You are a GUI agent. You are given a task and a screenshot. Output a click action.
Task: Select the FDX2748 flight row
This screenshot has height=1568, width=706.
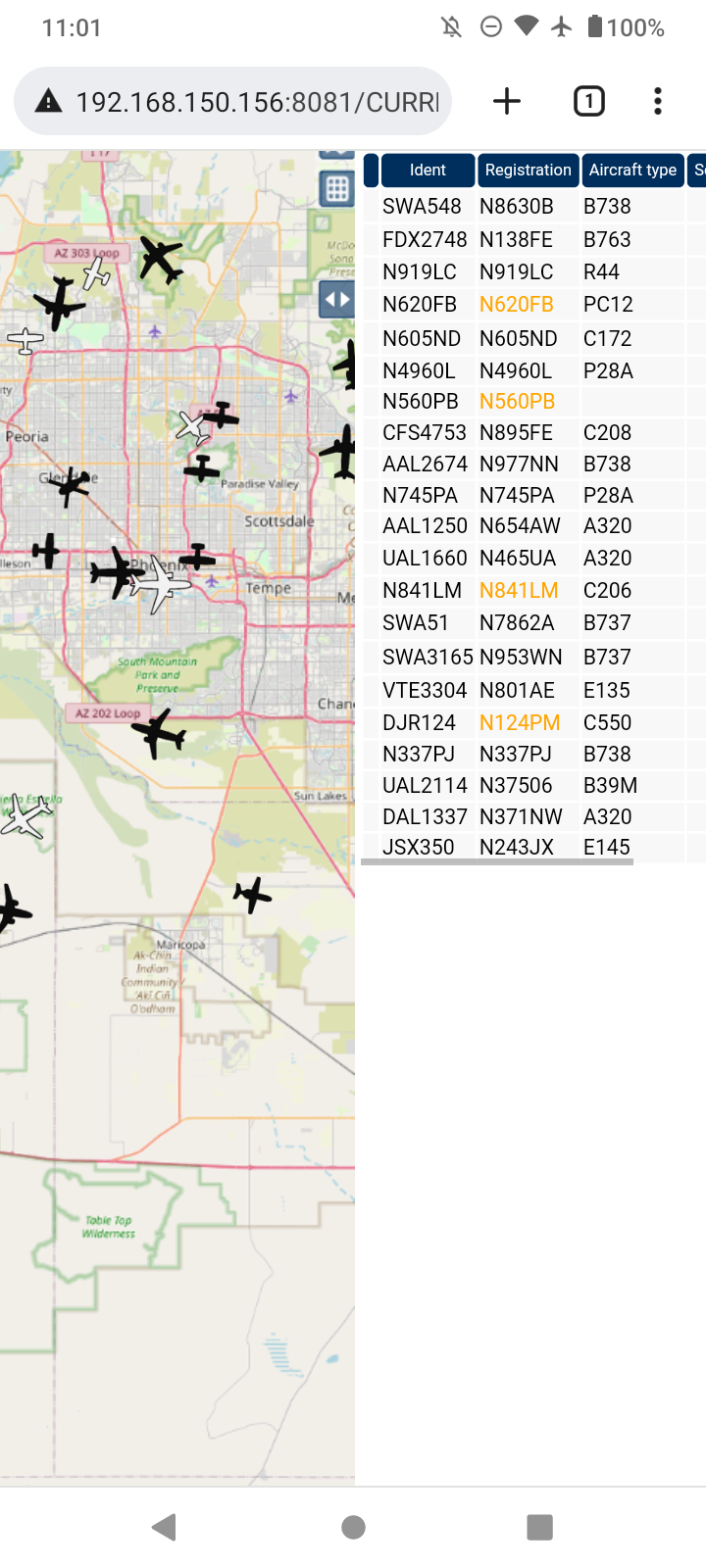pyautogui.click(x=534, y=239)
